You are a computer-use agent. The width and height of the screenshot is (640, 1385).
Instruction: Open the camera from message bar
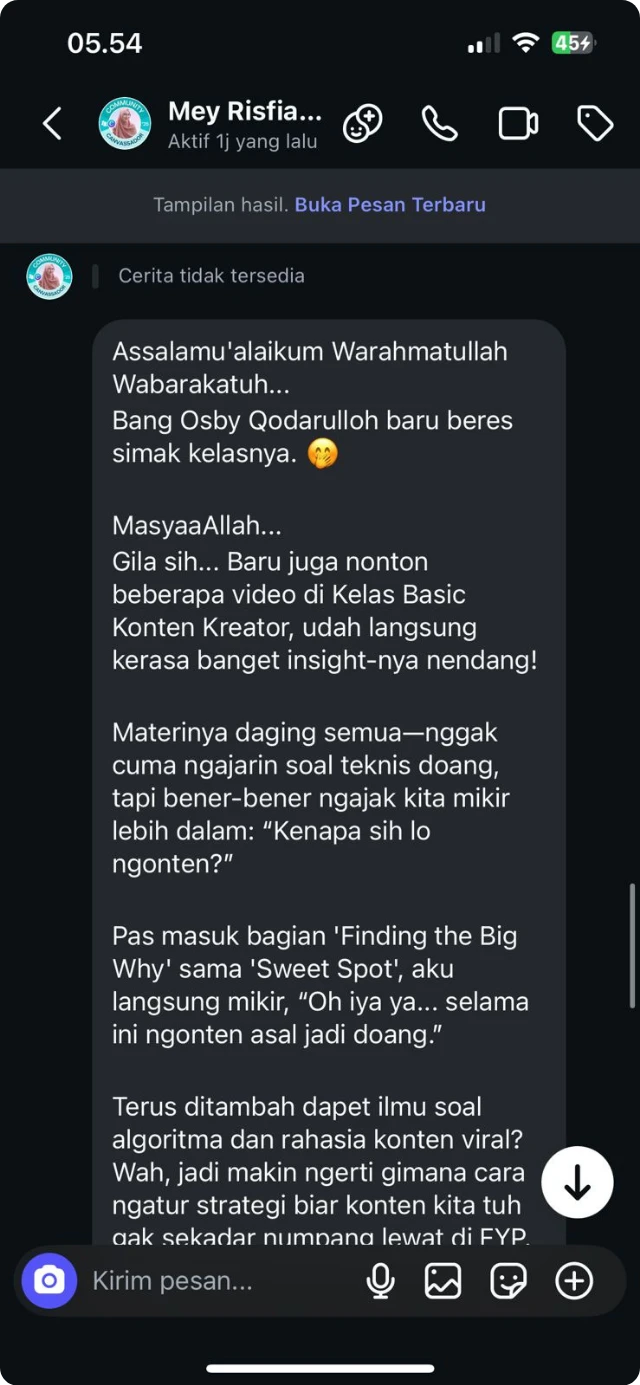49,1280
